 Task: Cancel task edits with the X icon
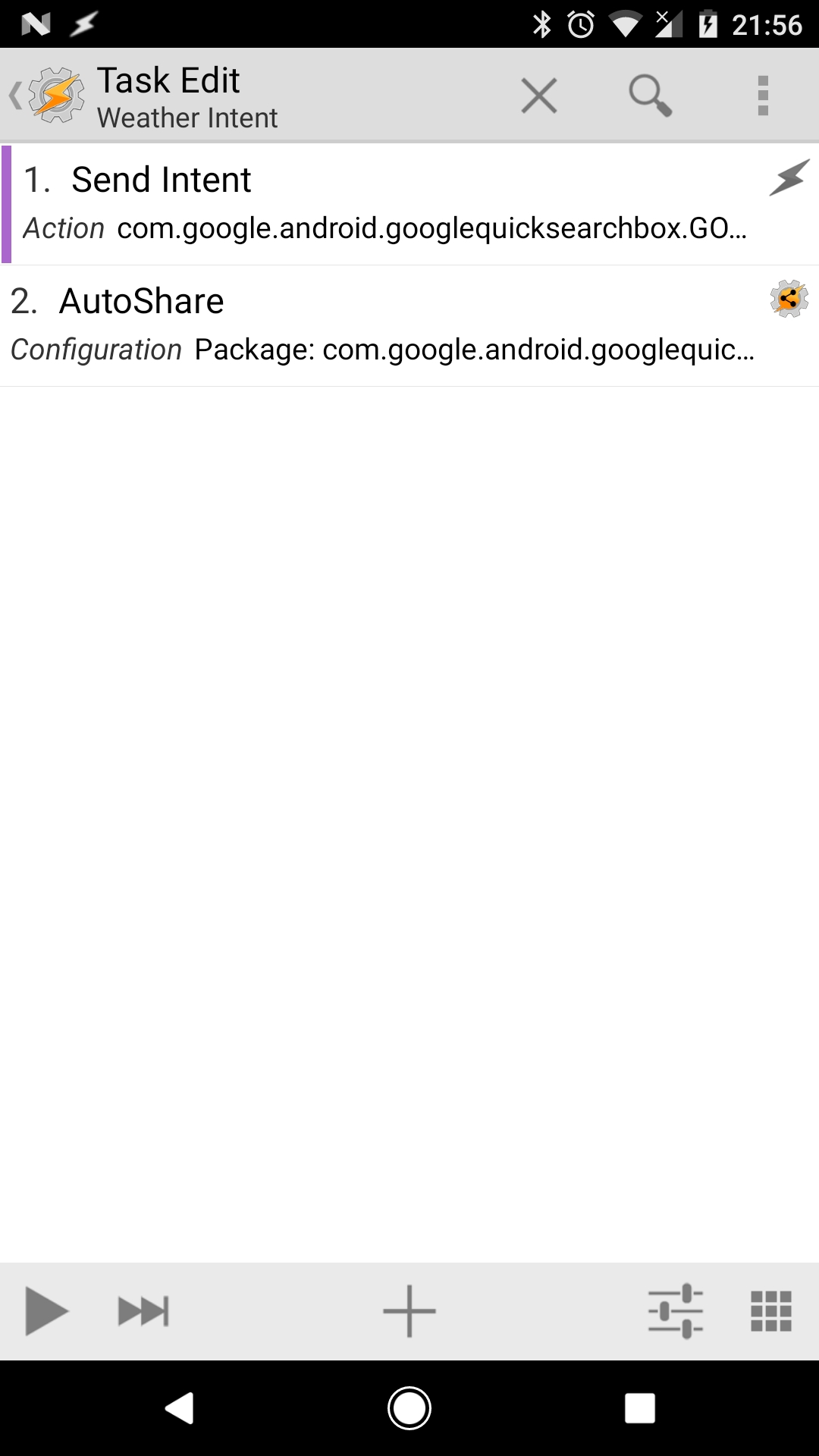539,96
